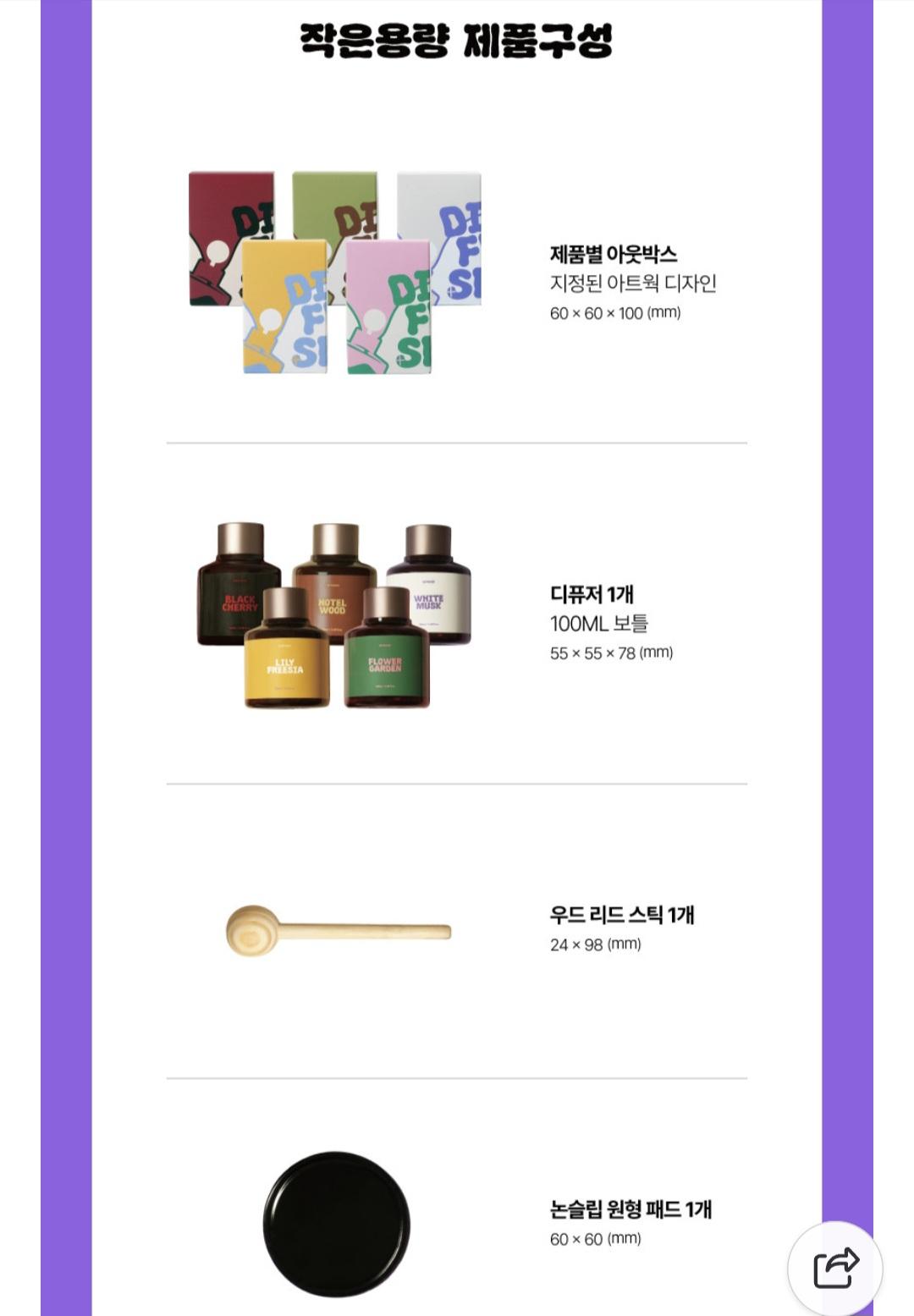Tap the floating share button
914x1316 pixels.
835,1268
